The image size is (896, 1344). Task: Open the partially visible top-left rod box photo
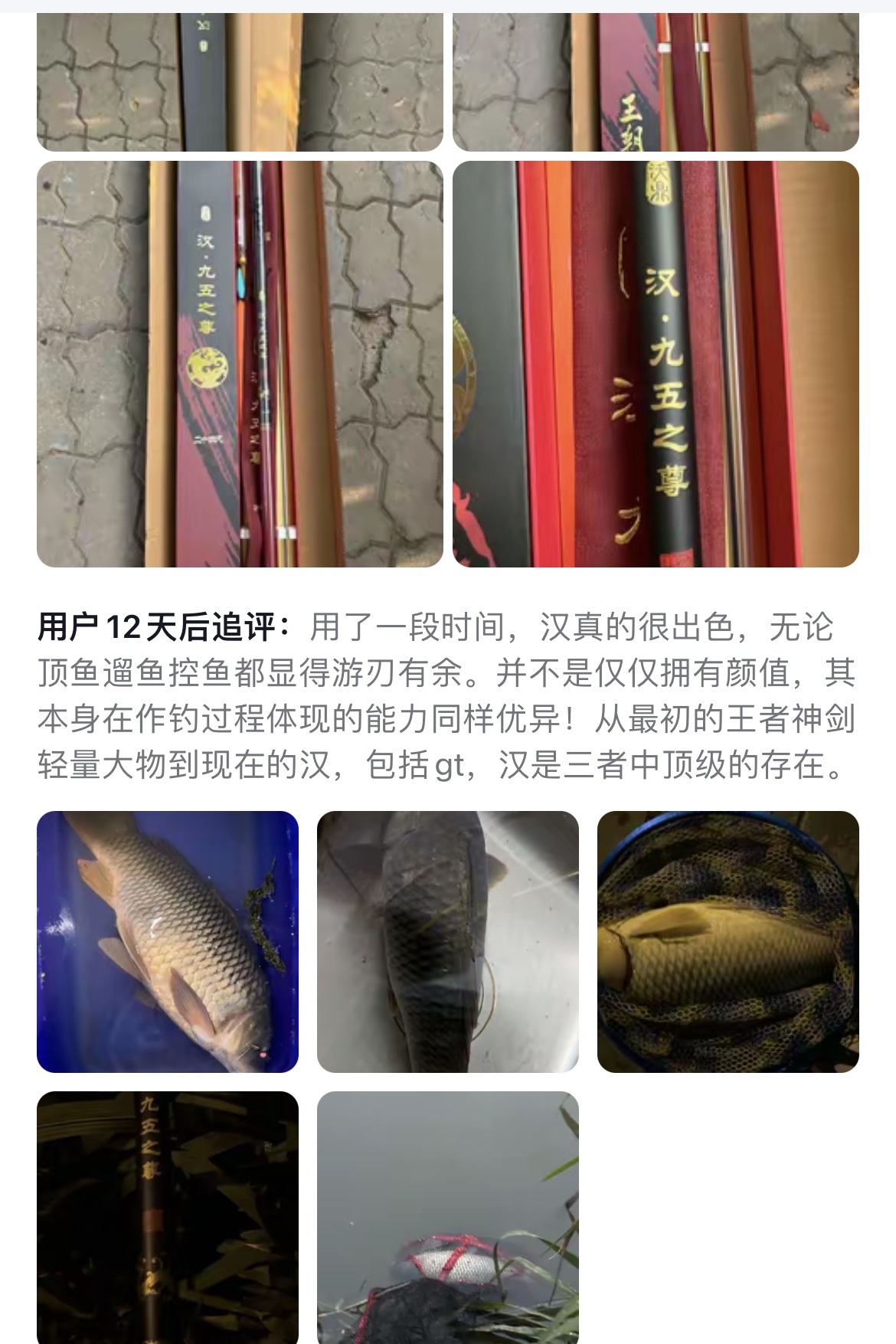point(240,82)
